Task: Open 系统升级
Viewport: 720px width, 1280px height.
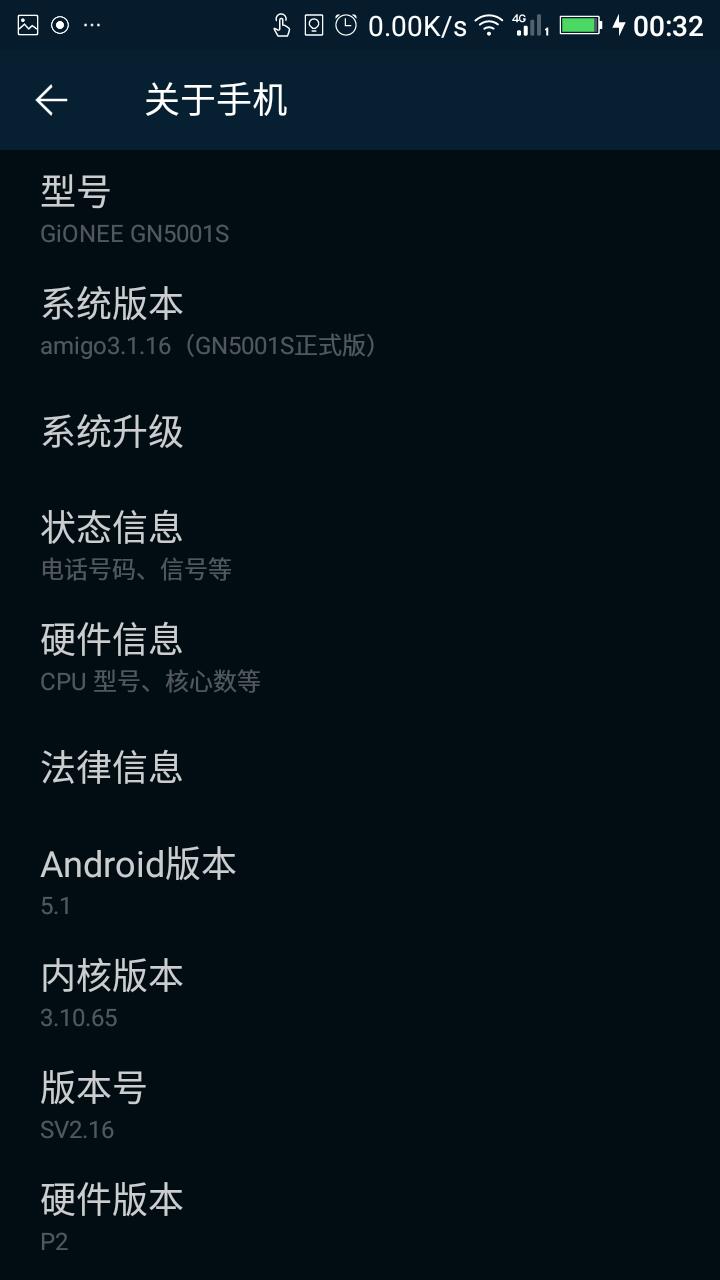Action: click(x=360, y=432)
